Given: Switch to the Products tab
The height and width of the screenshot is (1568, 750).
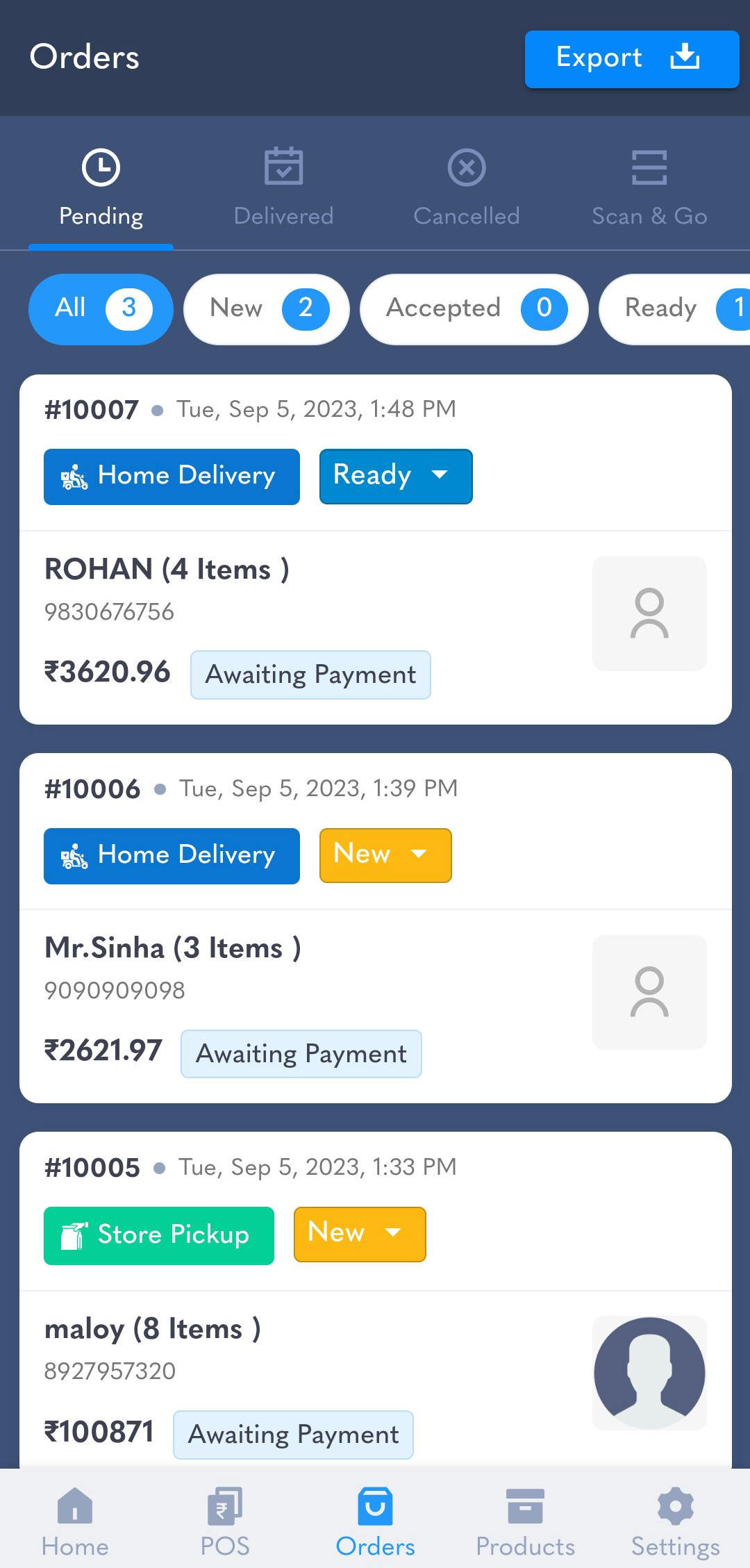Looking at the screenshot, I should pos(525,1521).
